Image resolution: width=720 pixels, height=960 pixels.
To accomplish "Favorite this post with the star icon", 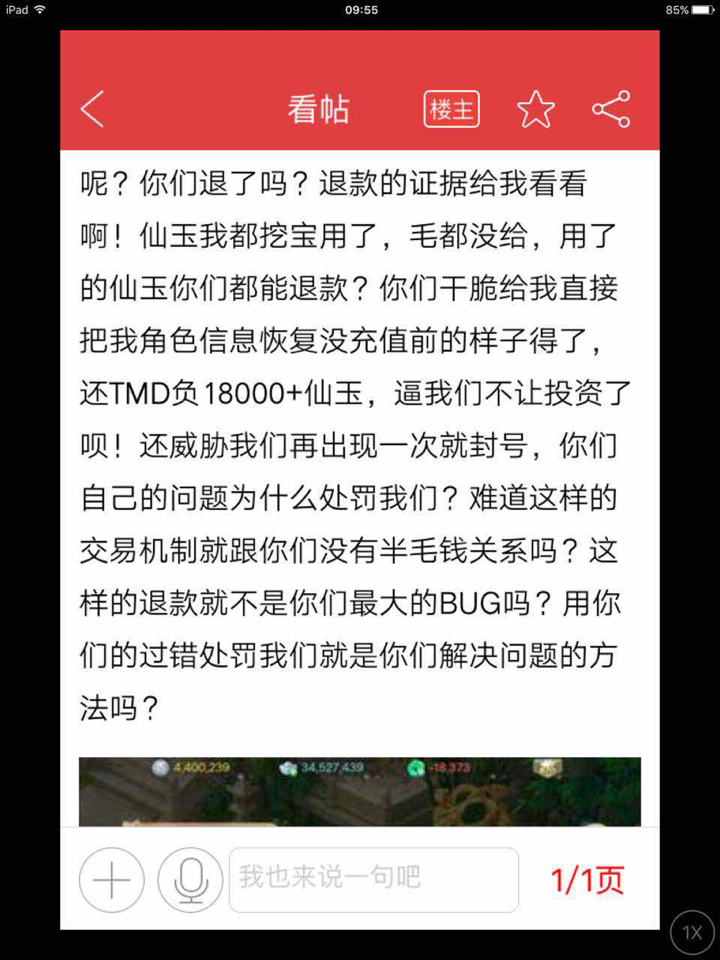I will coord(535,109).
